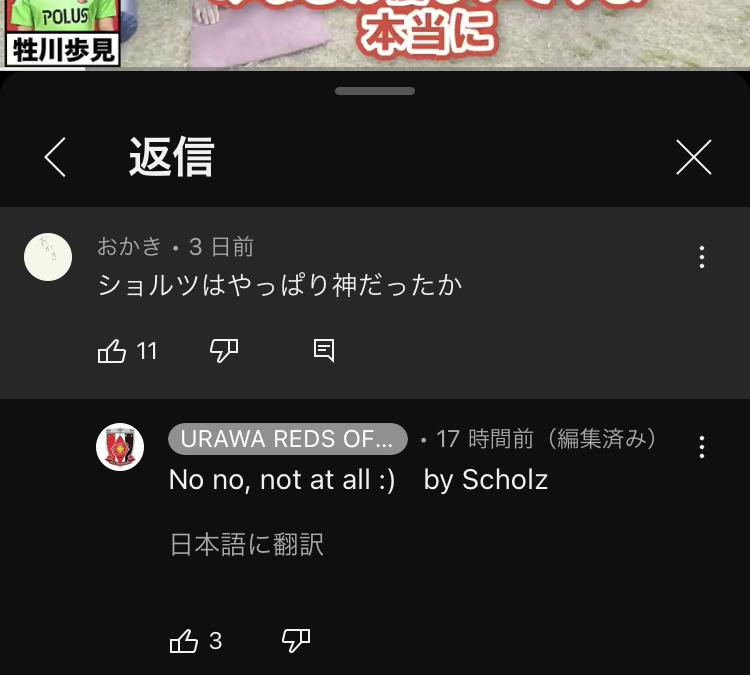Viewport: 750px width, 675px height.
Task: Open URAWA REDS channel name chip
Action: (288, 439)
